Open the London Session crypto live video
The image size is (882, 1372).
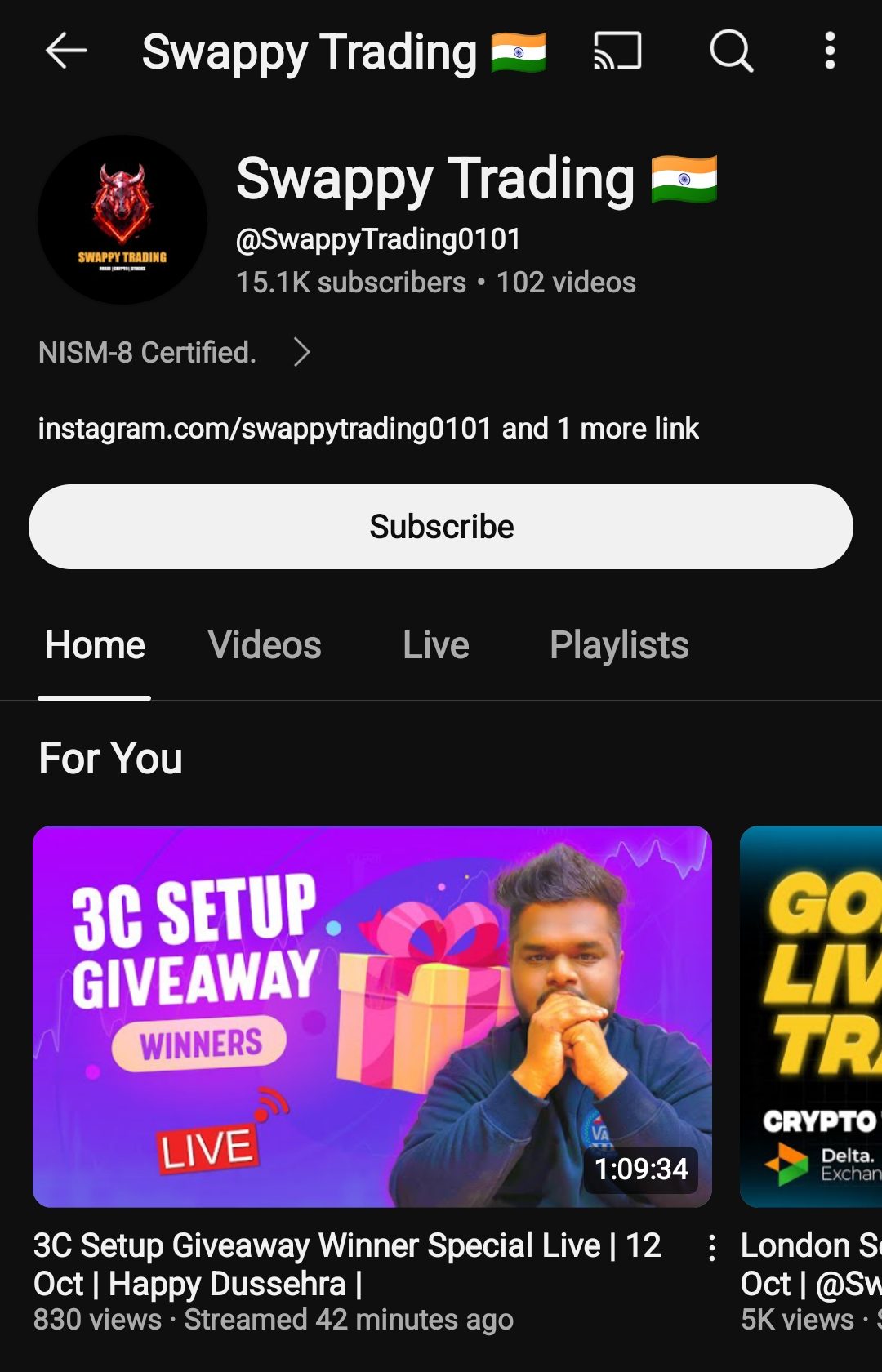click(x=810, y=1016)
